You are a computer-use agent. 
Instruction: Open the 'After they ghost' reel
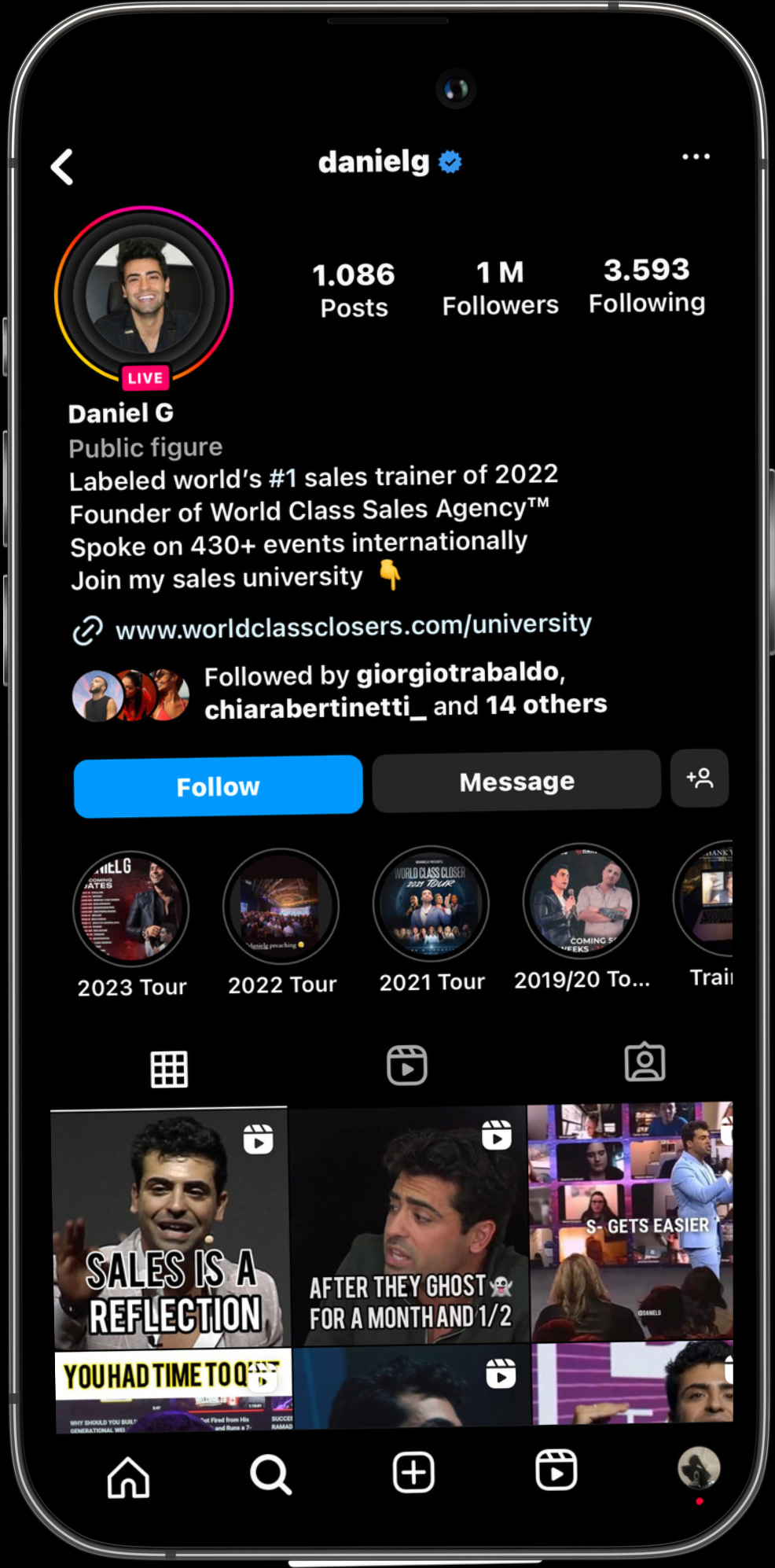[409, 1225]
